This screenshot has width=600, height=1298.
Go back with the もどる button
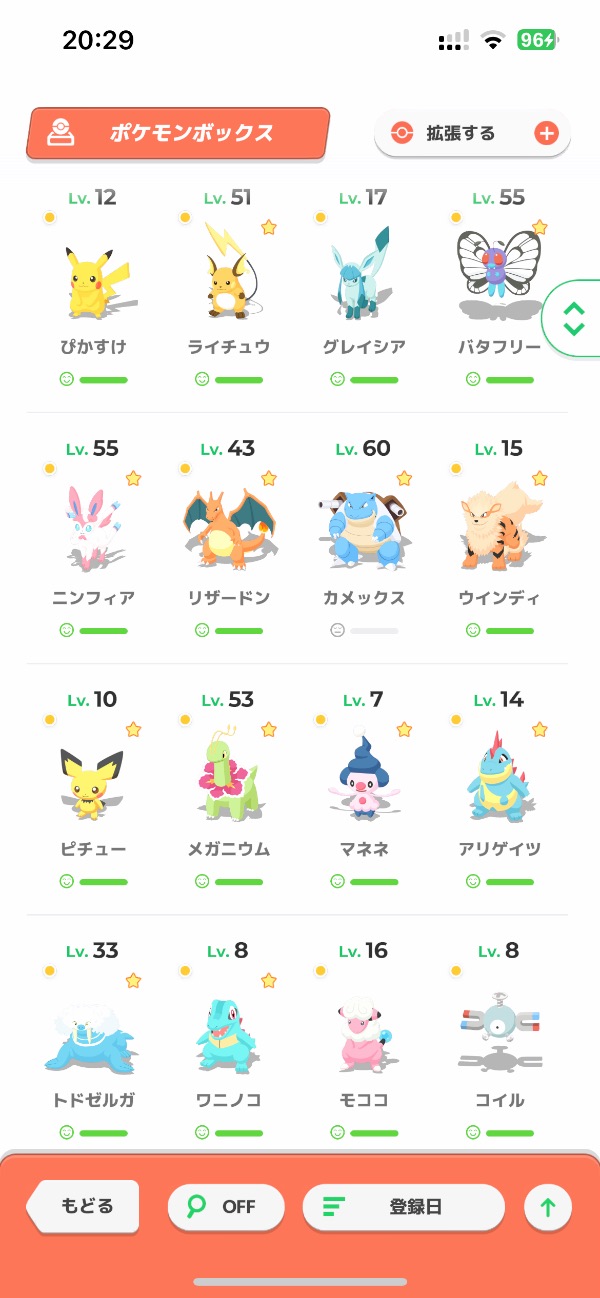(x=84, y=1206)
